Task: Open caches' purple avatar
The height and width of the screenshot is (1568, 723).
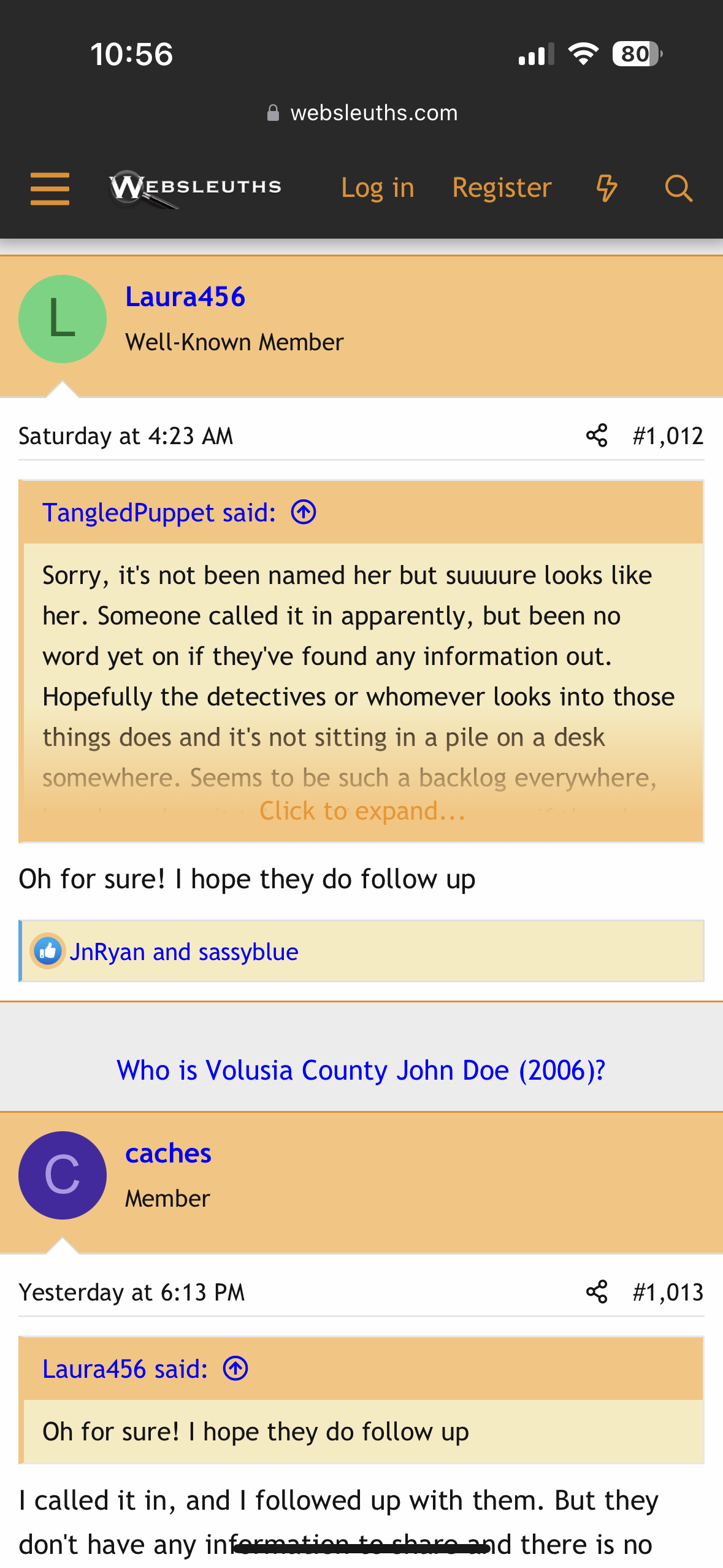Action: 62,1175
